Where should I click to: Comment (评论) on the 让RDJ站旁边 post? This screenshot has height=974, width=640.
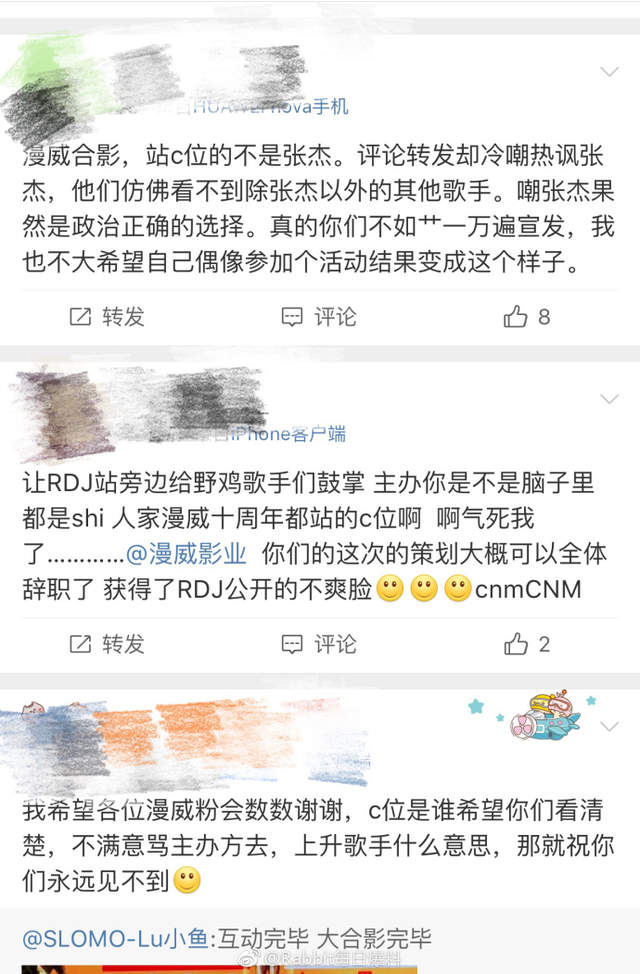[x=319, y=644]
